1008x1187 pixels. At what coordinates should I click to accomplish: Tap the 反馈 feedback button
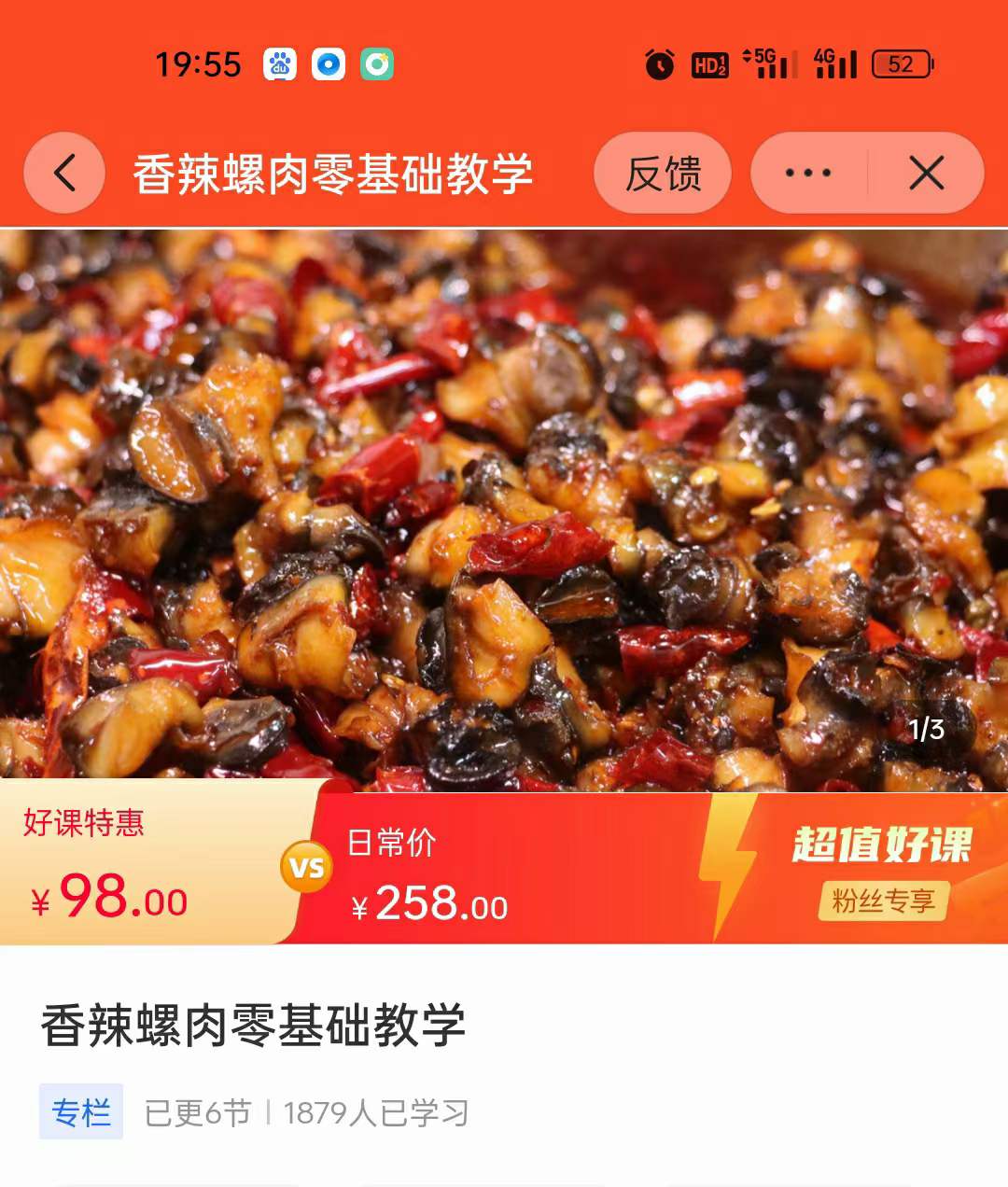[x=663, y=174]
